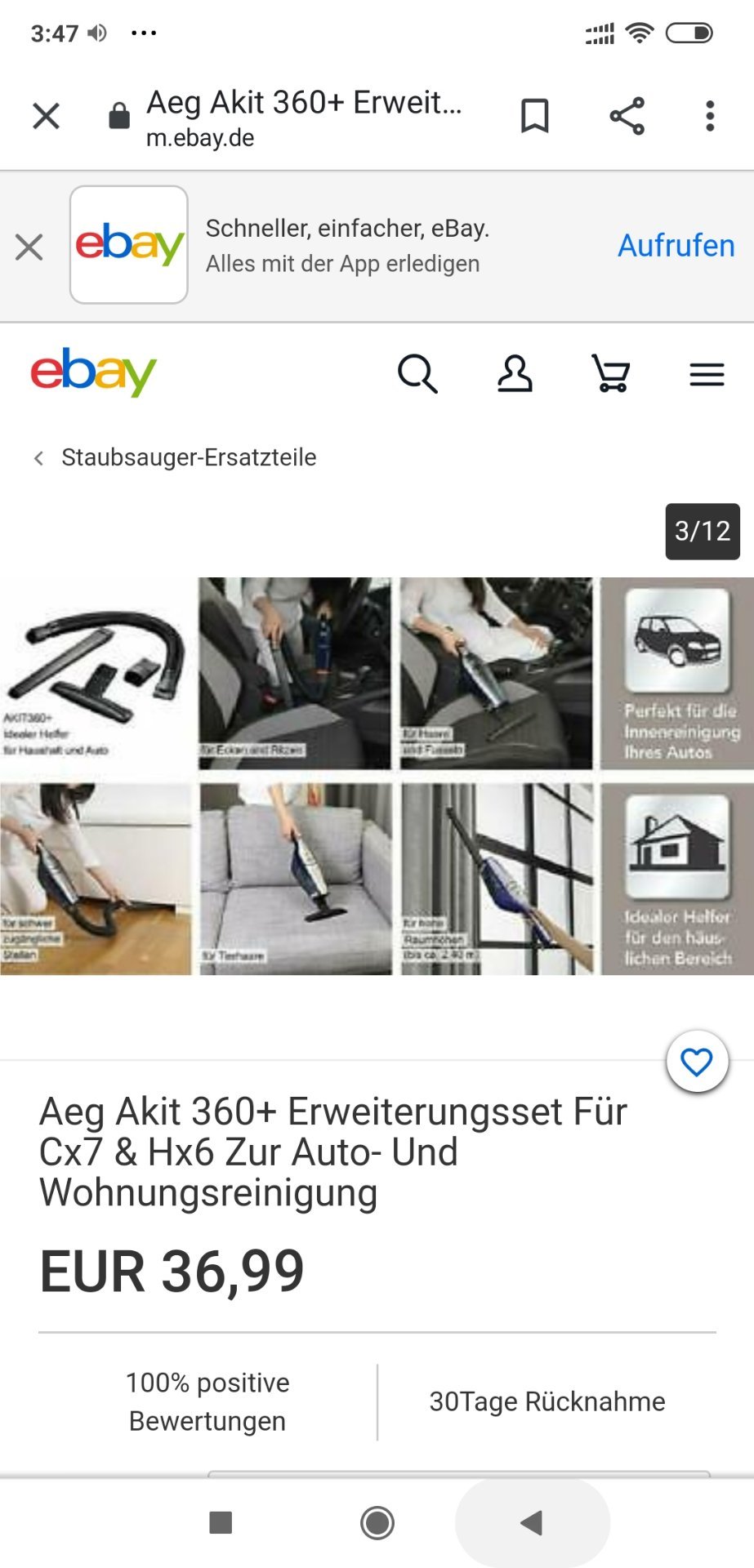Share this eBay page

[x=627, y=116]
